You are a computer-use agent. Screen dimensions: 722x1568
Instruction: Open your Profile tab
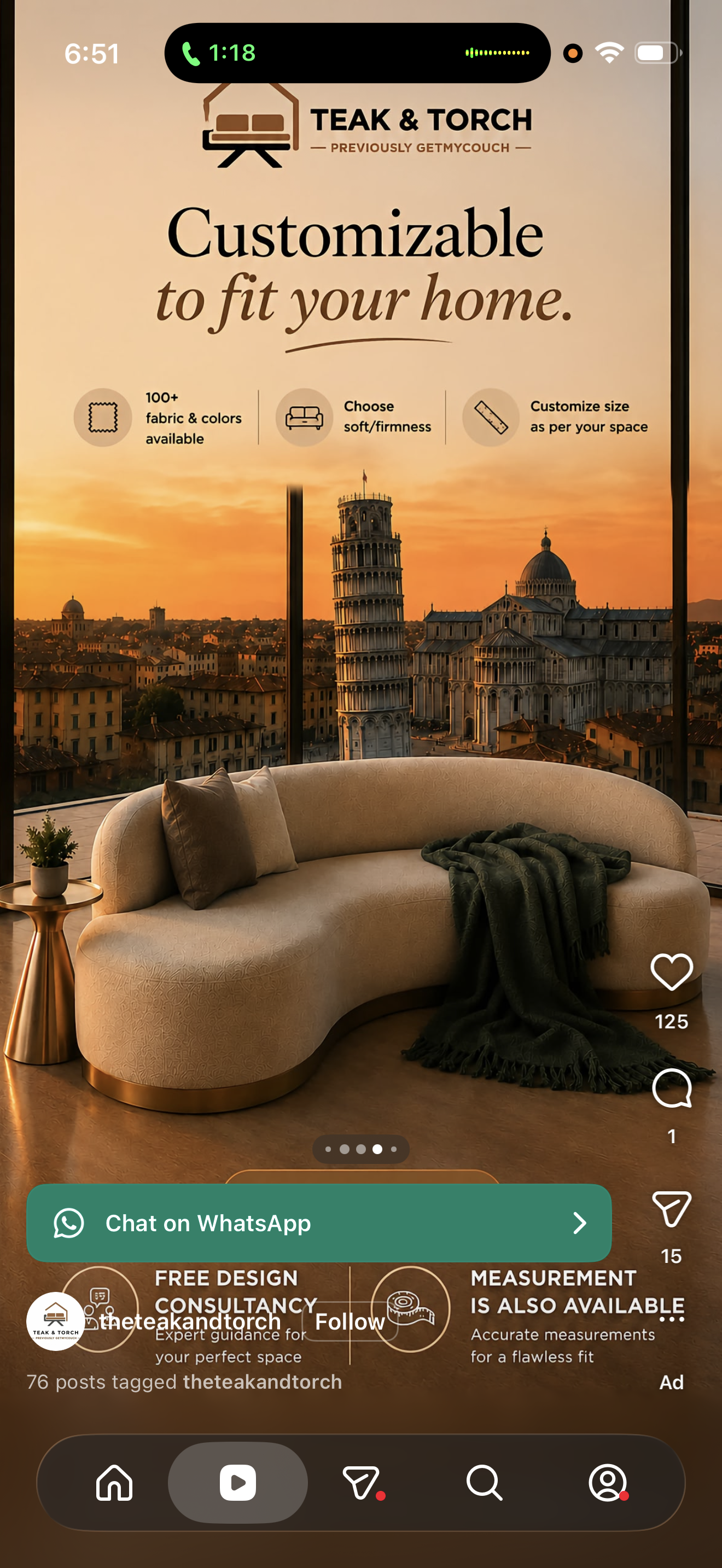tap(608, 1482)
